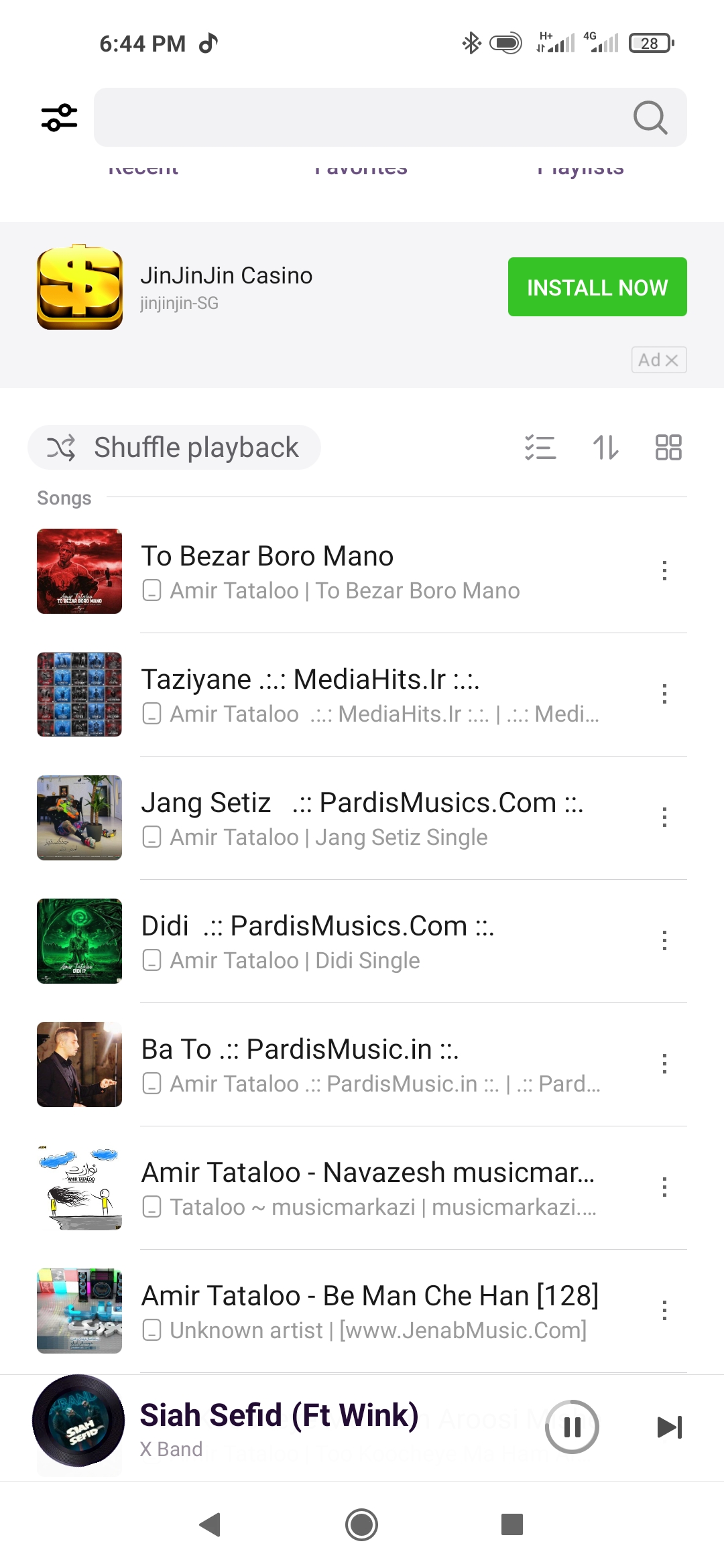Image resolution: width=724 pixels, height=1568 pixels.
Task: Play To Bezar Boro Mano
Action: pos(335,571)
